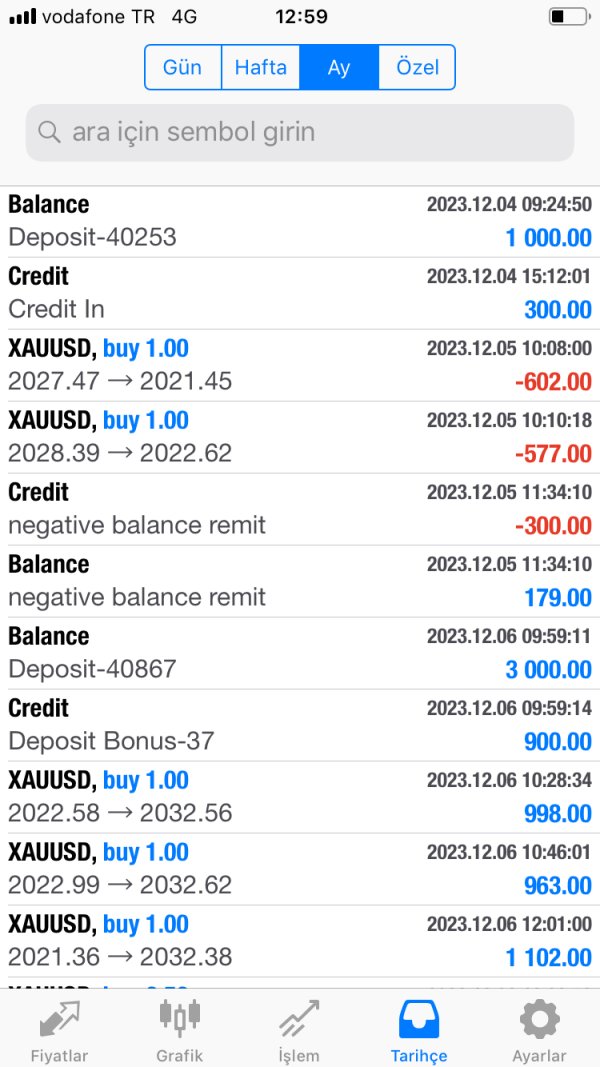The width and height of the screenshot is (600, 1067).
Task: Open the Deposit-40867 balance entry
Action: point(300,653)
